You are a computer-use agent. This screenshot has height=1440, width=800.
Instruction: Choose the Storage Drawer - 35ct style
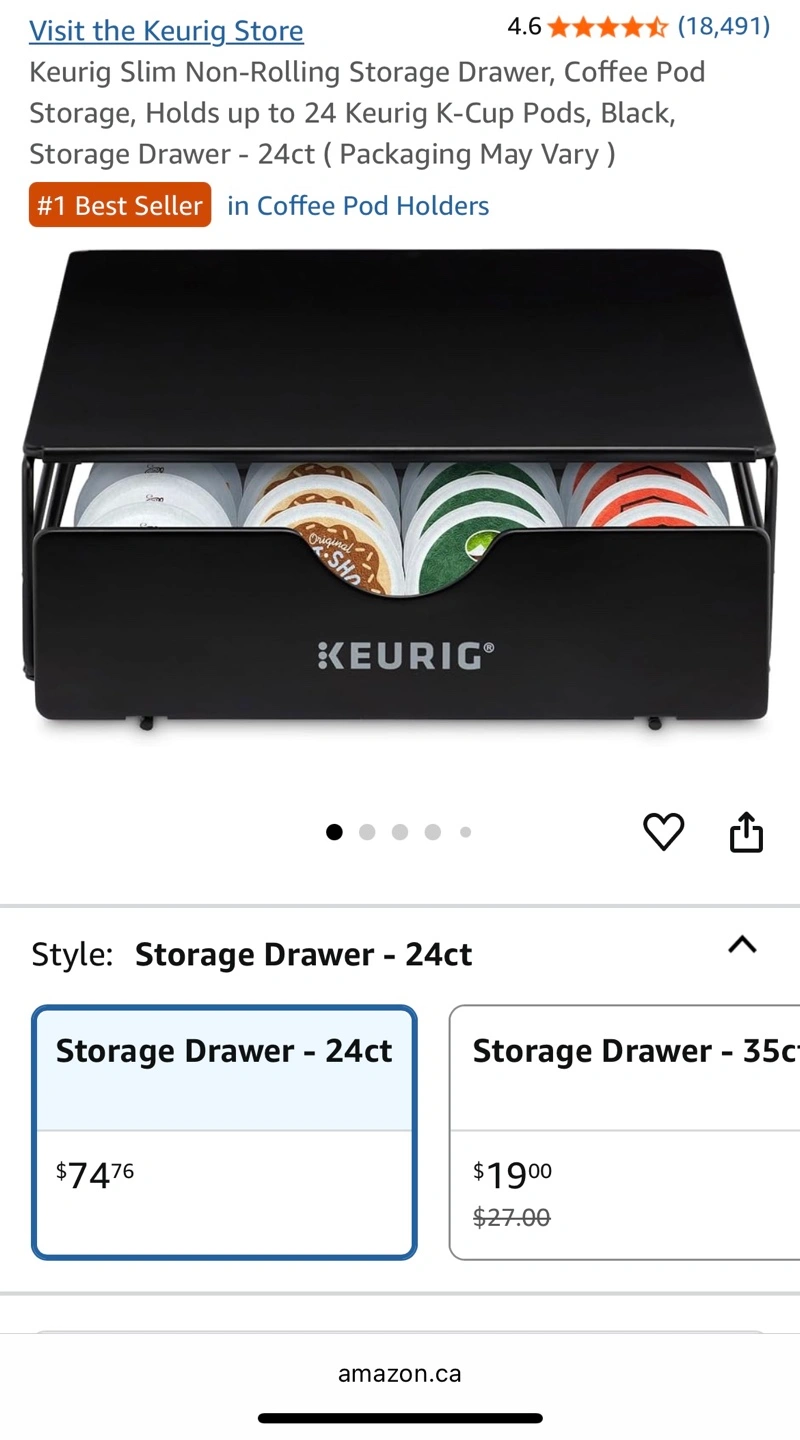(625, 1132)
